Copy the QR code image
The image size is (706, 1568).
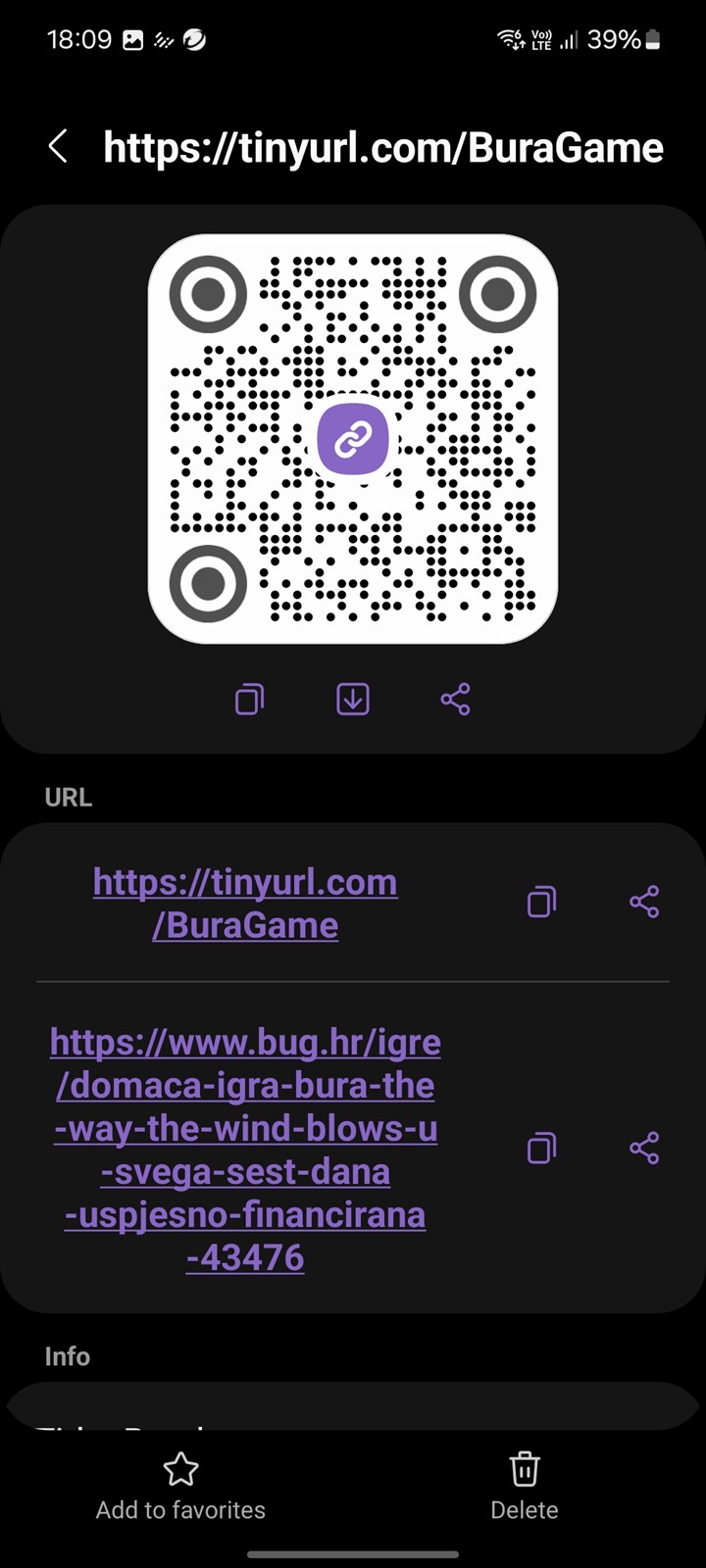click(250, 699)
